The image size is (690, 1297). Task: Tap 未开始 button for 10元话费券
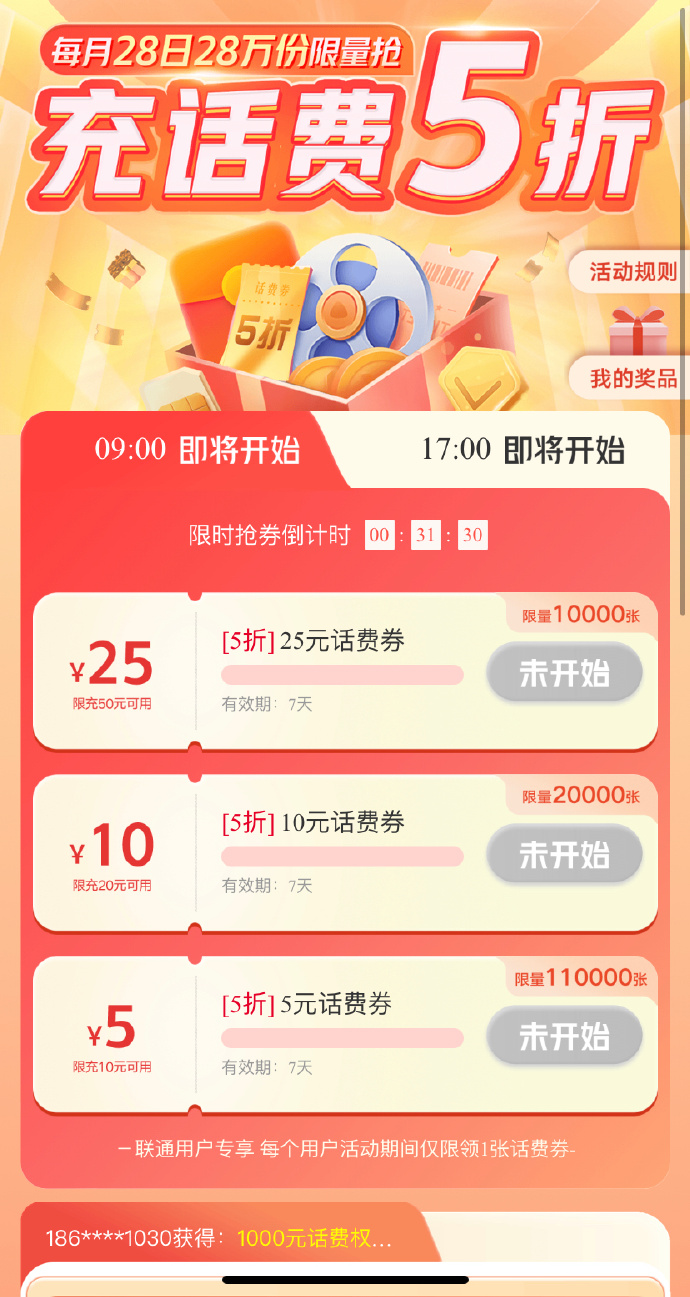(x=564, y=855)
